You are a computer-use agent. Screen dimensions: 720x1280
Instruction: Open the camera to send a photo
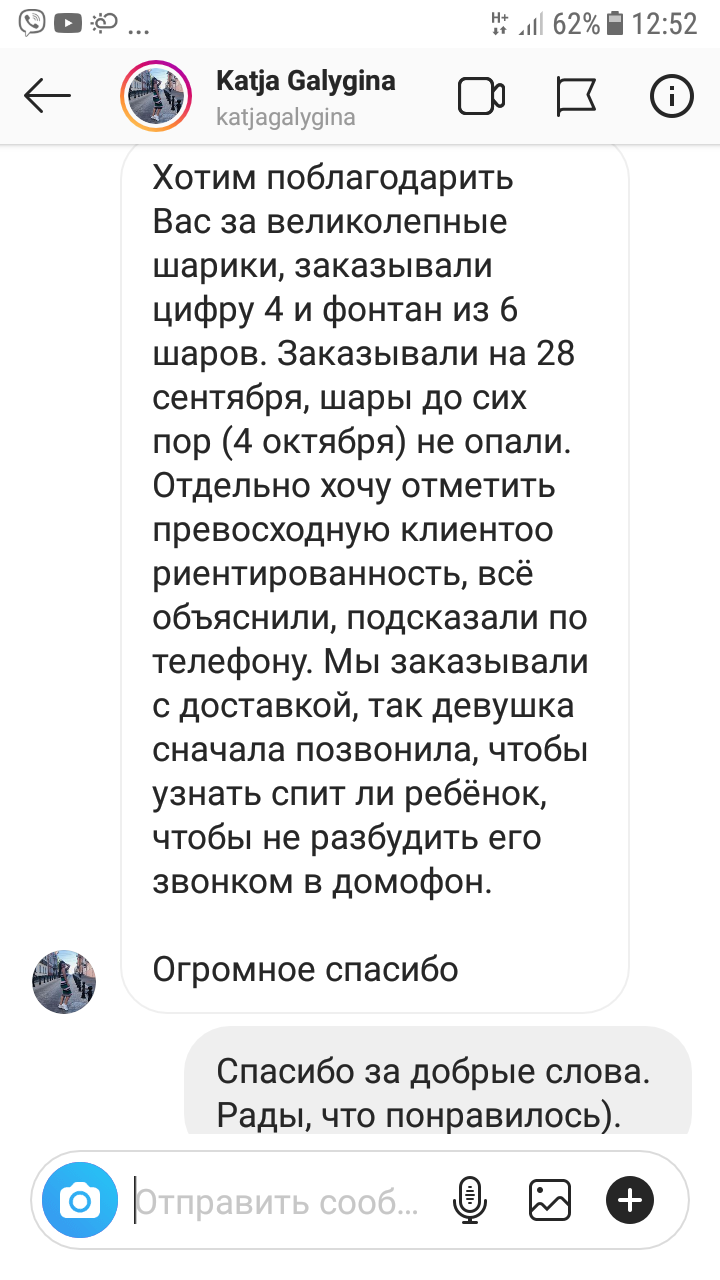pos(79,1199)
